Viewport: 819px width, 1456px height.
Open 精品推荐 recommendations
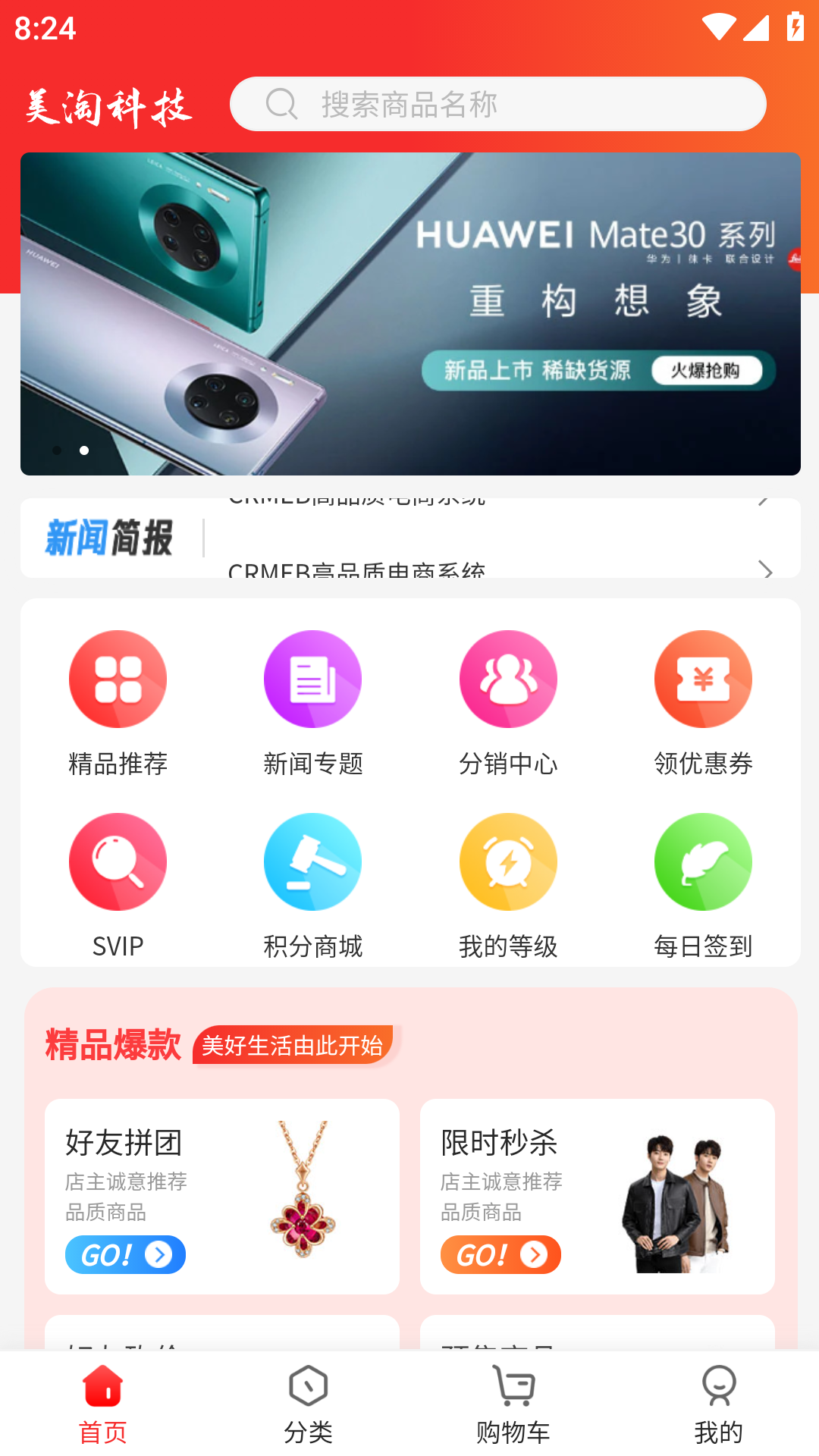pyautogui.click(x=118, y=703)
